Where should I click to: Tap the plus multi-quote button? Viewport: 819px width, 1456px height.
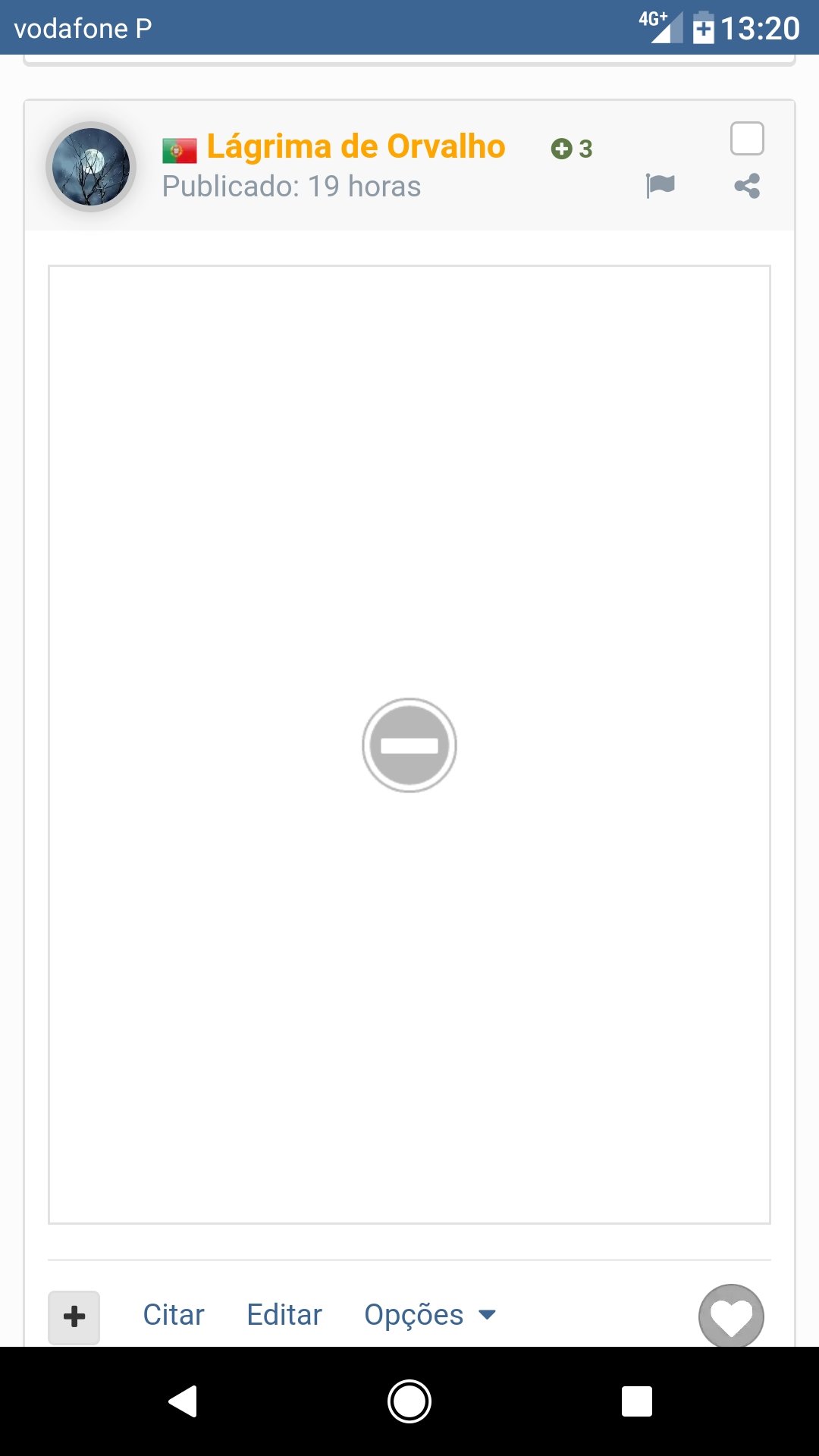[74, 1316]
